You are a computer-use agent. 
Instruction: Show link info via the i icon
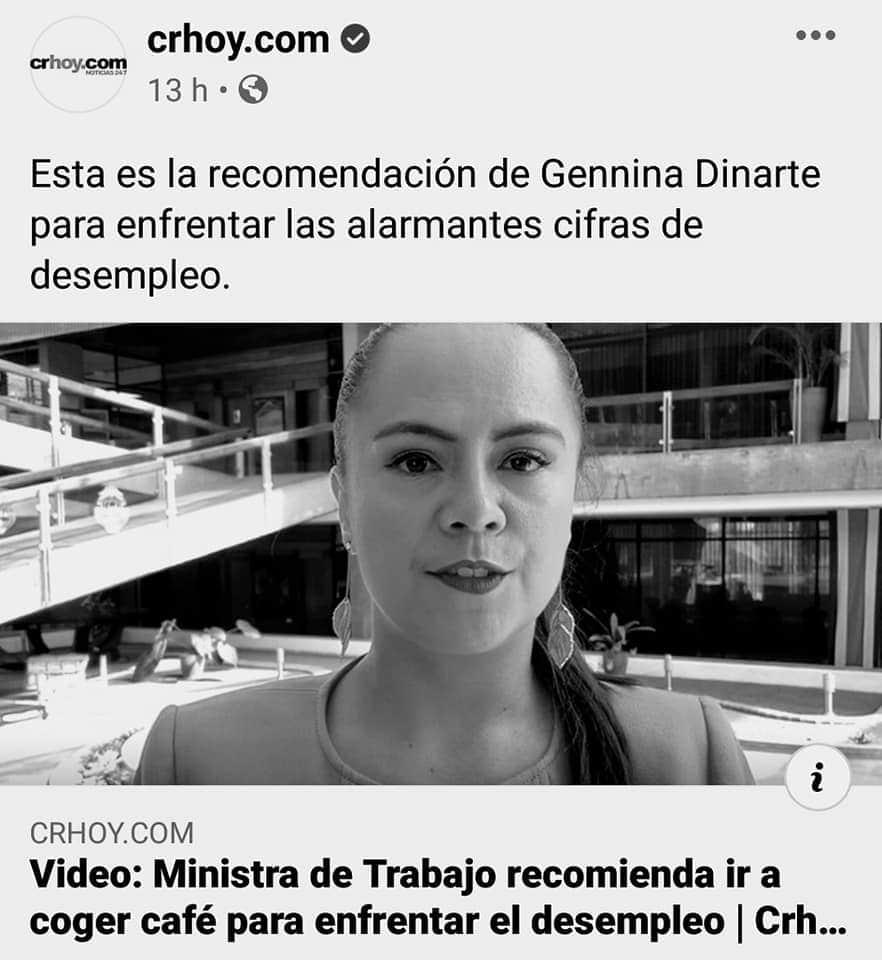pyautogui.click(x=817, y=778)
